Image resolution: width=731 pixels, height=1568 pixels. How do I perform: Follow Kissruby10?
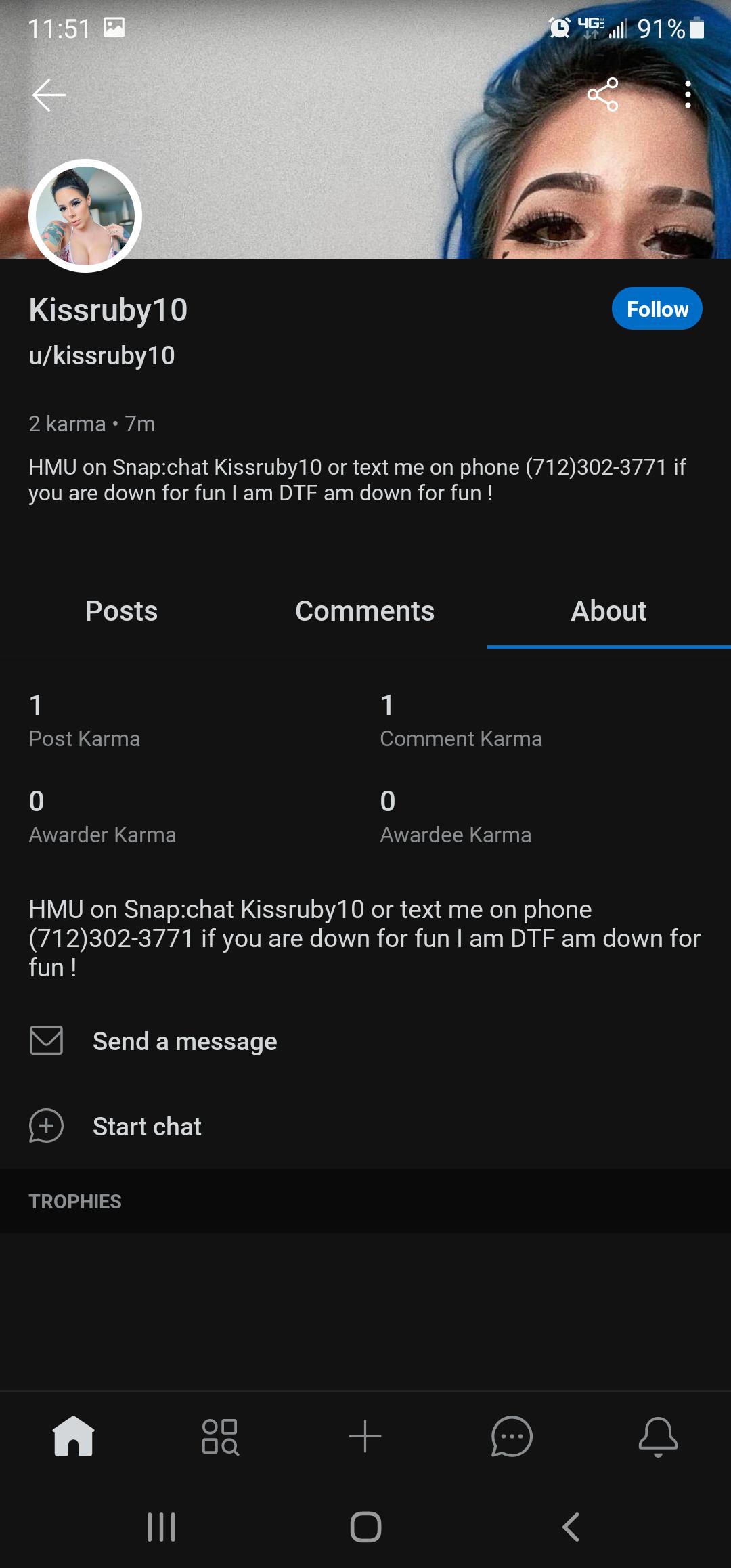pyautogui.click(x=656, y=308)
